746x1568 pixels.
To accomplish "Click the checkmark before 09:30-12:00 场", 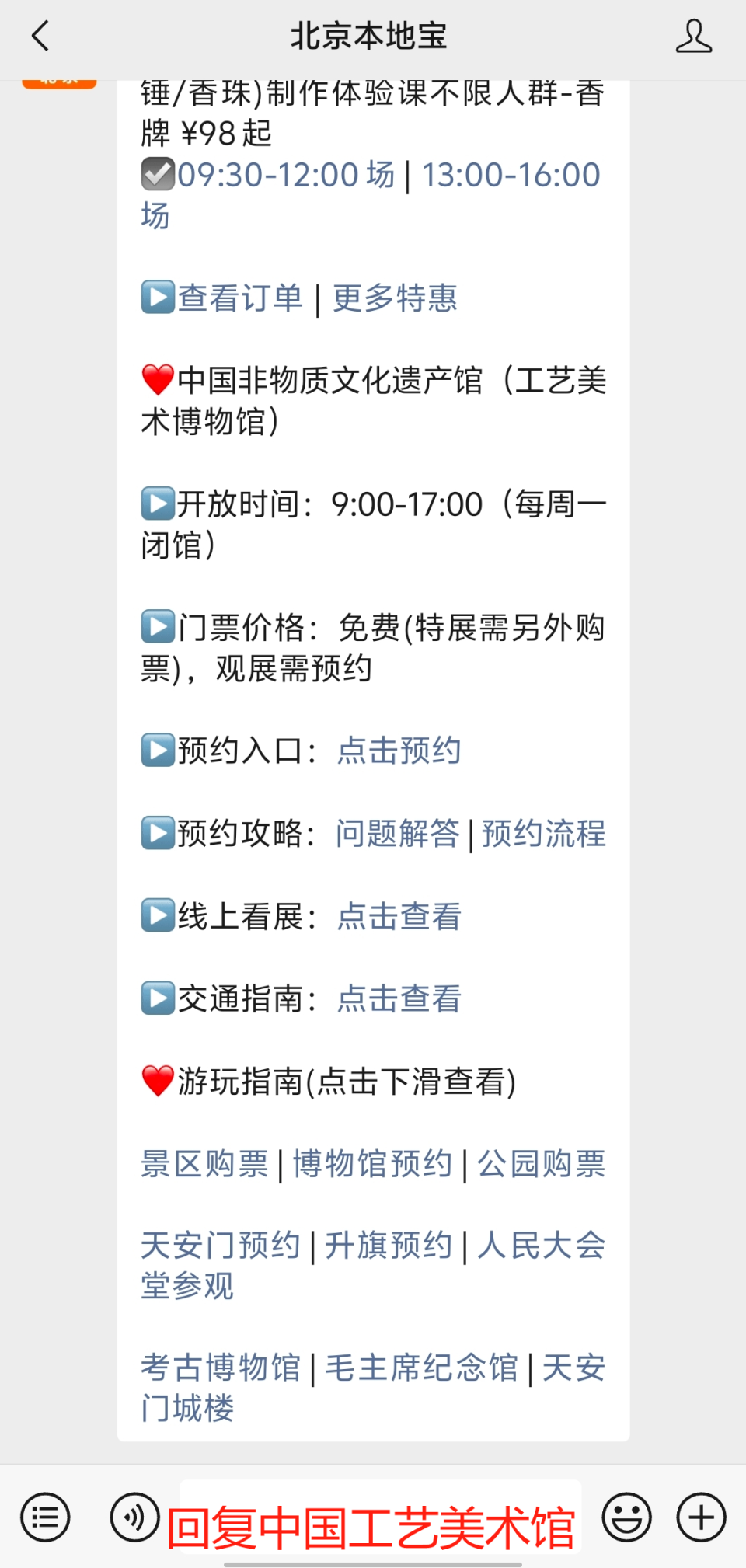I will 158,175.
